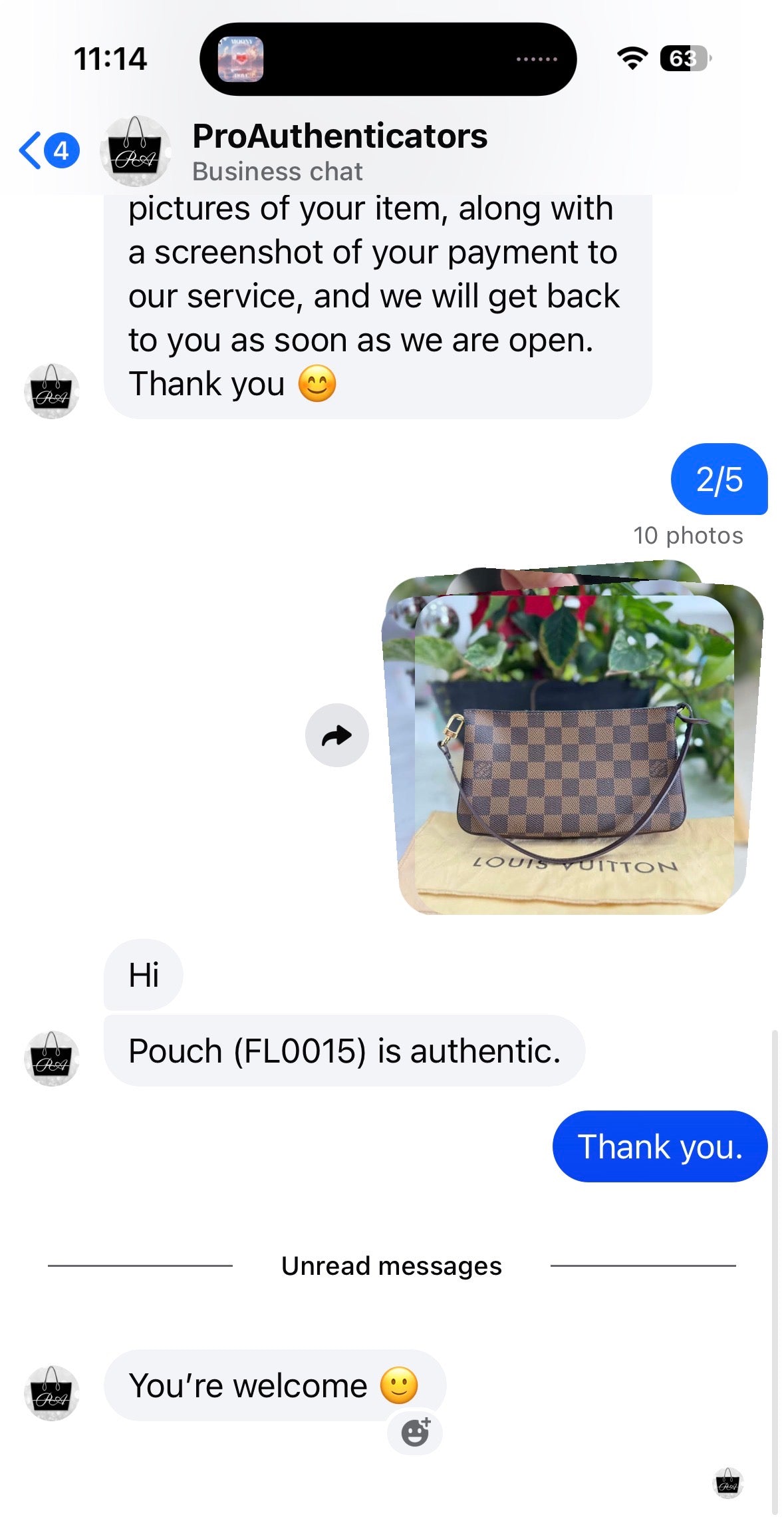Image resolution: width=784 pixels, height=1535 pixels.
Task: Tap the '4' unread count badge
Action: pyautogui.click(x=61, y=151)
